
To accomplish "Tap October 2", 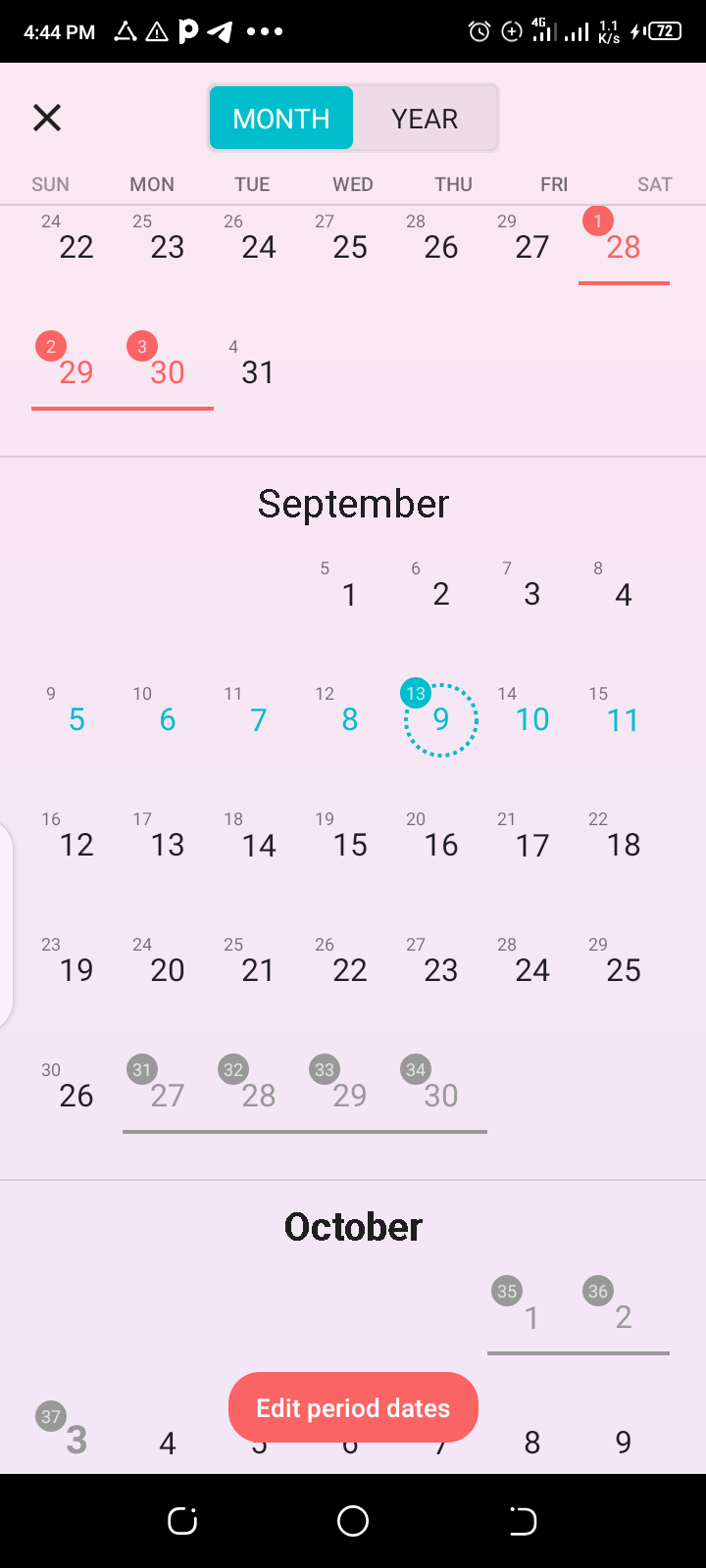I will pyautogui.click(x=624, y=1316).
